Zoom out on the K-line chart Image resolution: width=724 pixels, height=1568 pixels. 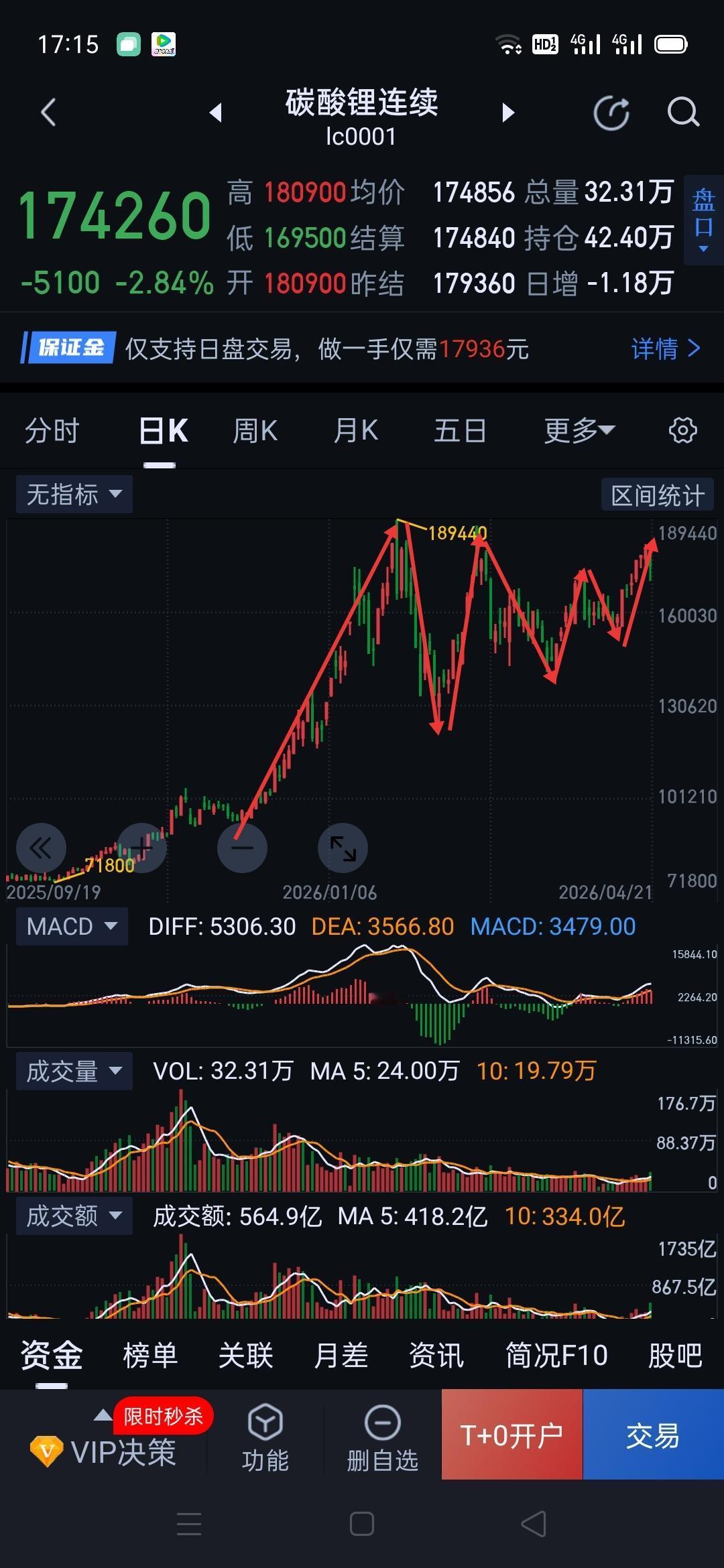[242, 848]
